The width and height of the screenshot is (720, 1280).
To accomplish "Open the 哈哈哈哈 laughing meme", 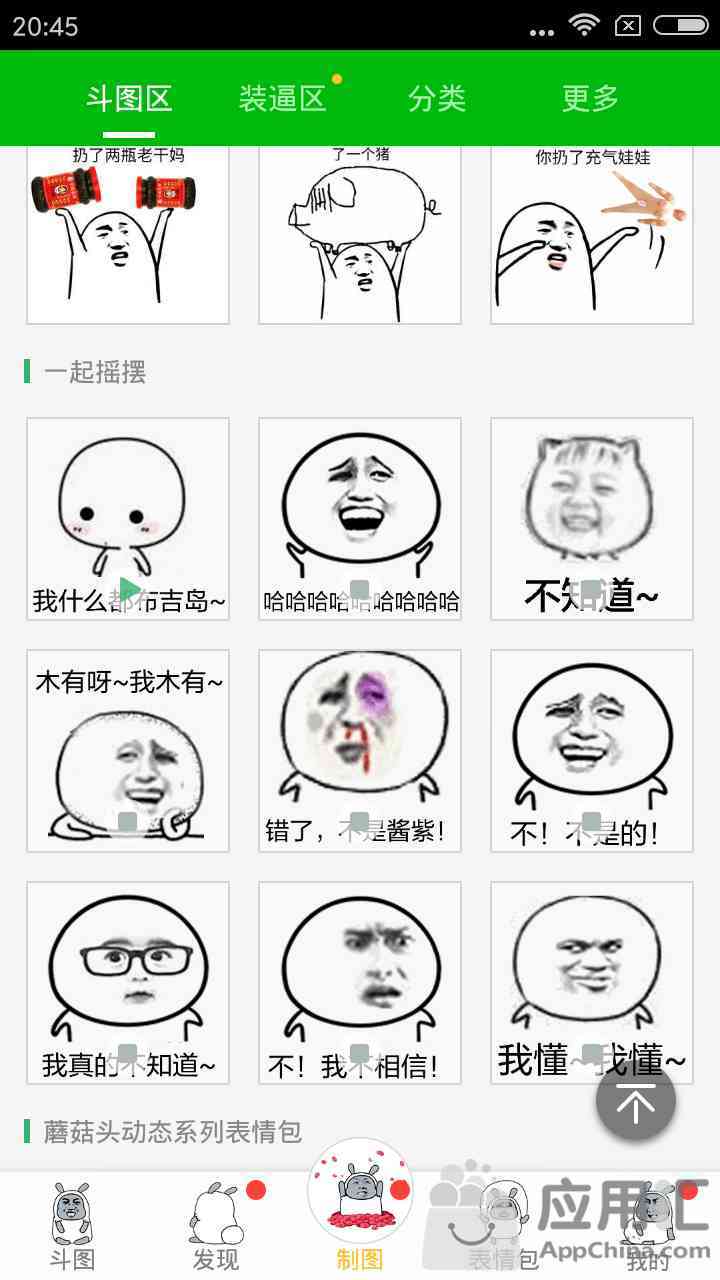I will coord(360,519).
